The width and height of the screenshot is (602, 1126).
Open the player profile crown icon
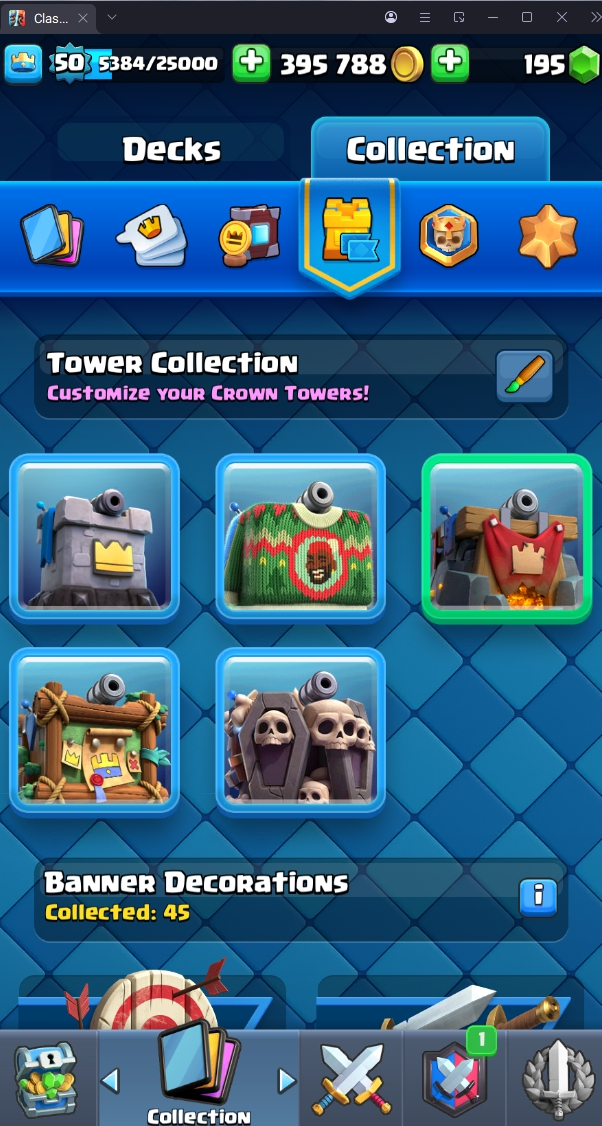pos(23,64)
